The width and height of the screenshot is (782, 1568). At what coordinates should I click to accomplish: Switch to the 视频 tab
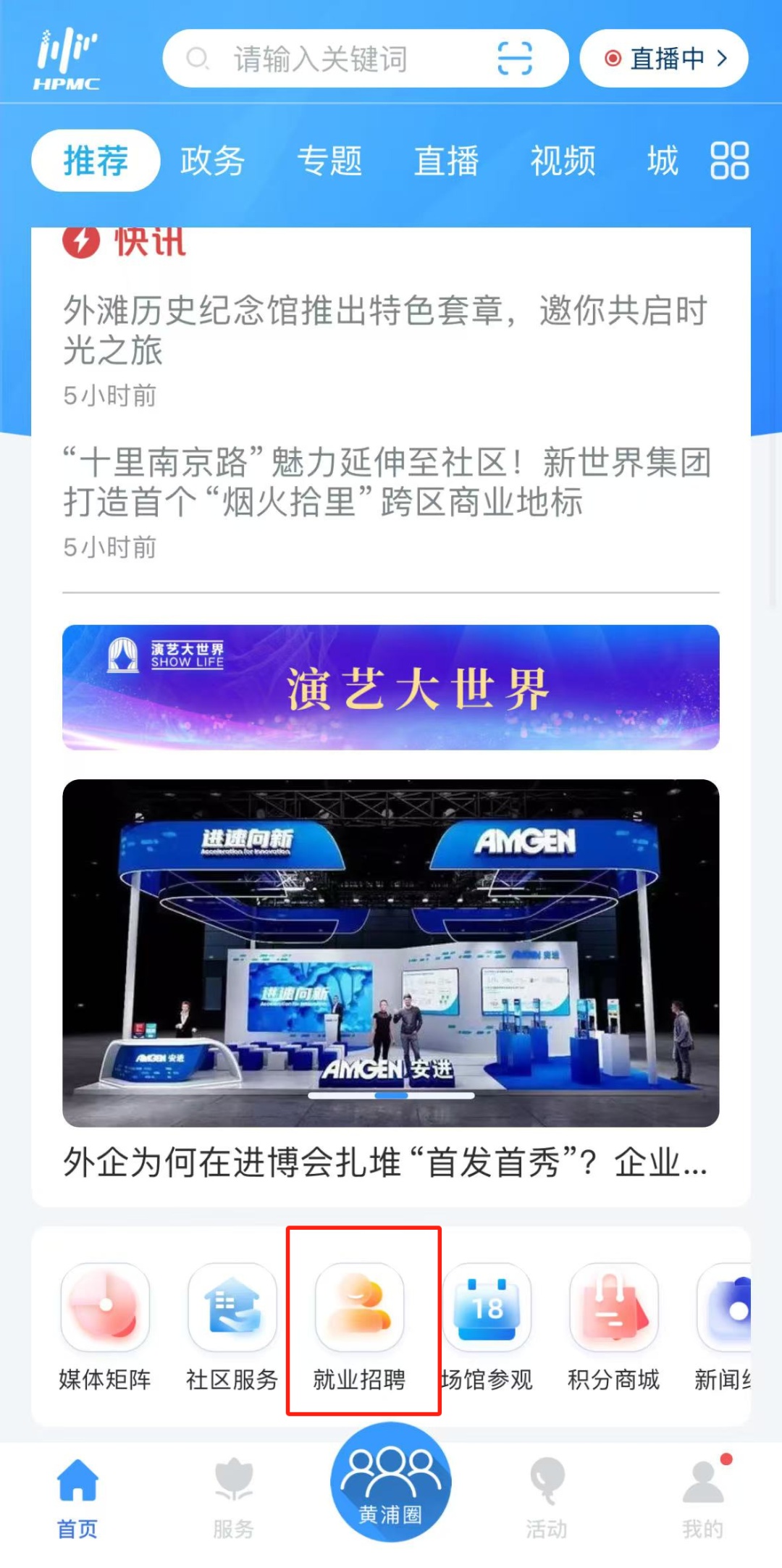[563, 160]
